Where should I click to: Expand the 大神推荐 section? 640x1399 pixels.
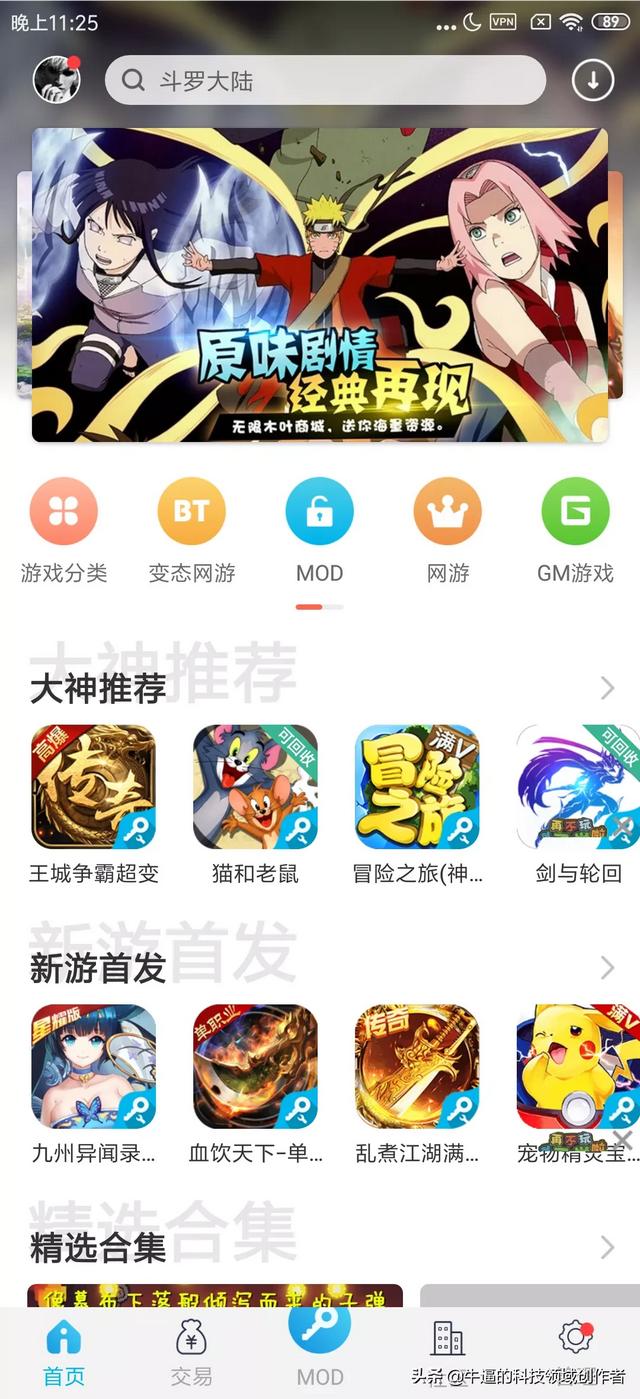click(607, 688)
